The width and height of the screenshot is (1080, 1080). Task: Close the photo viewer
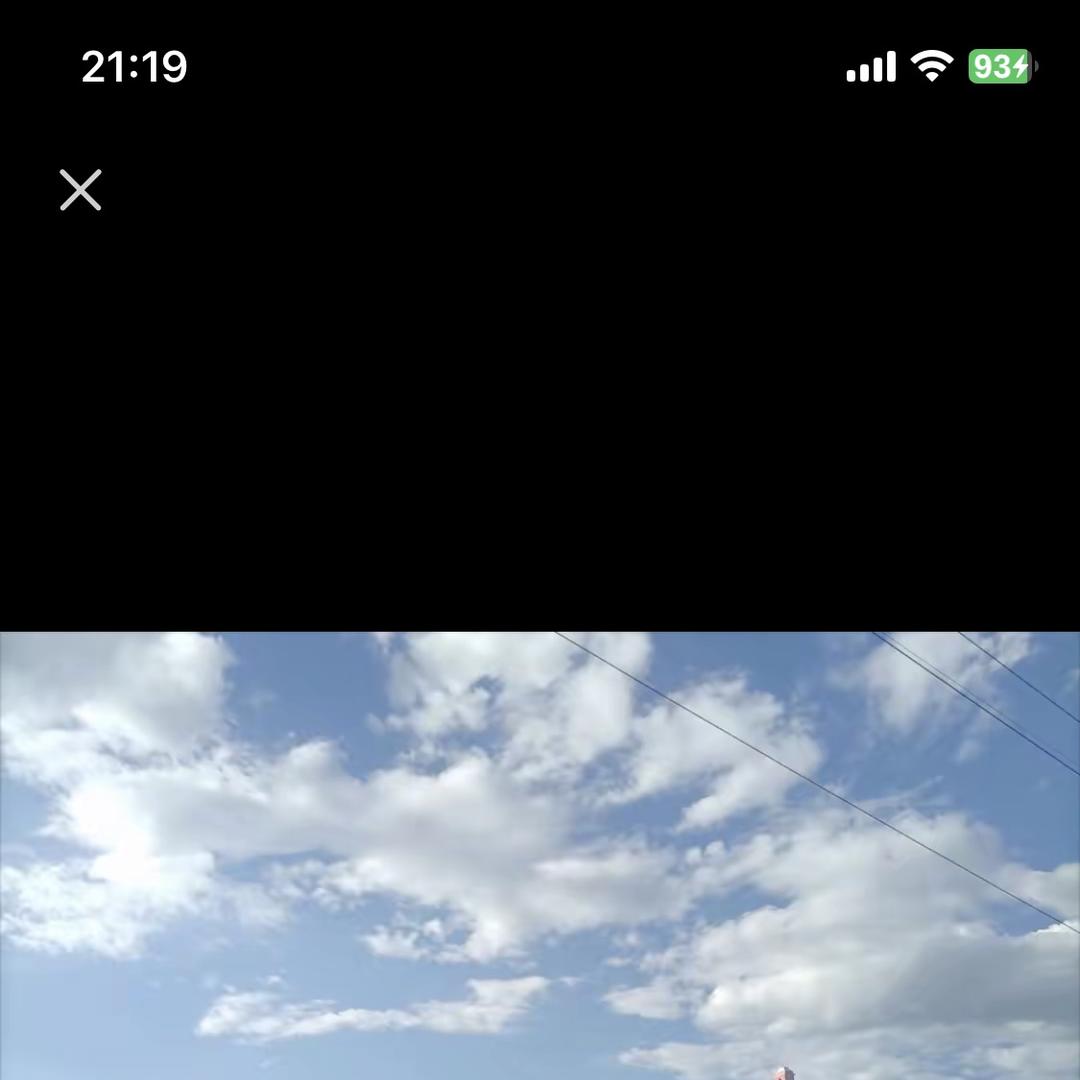tap(81, 189)
